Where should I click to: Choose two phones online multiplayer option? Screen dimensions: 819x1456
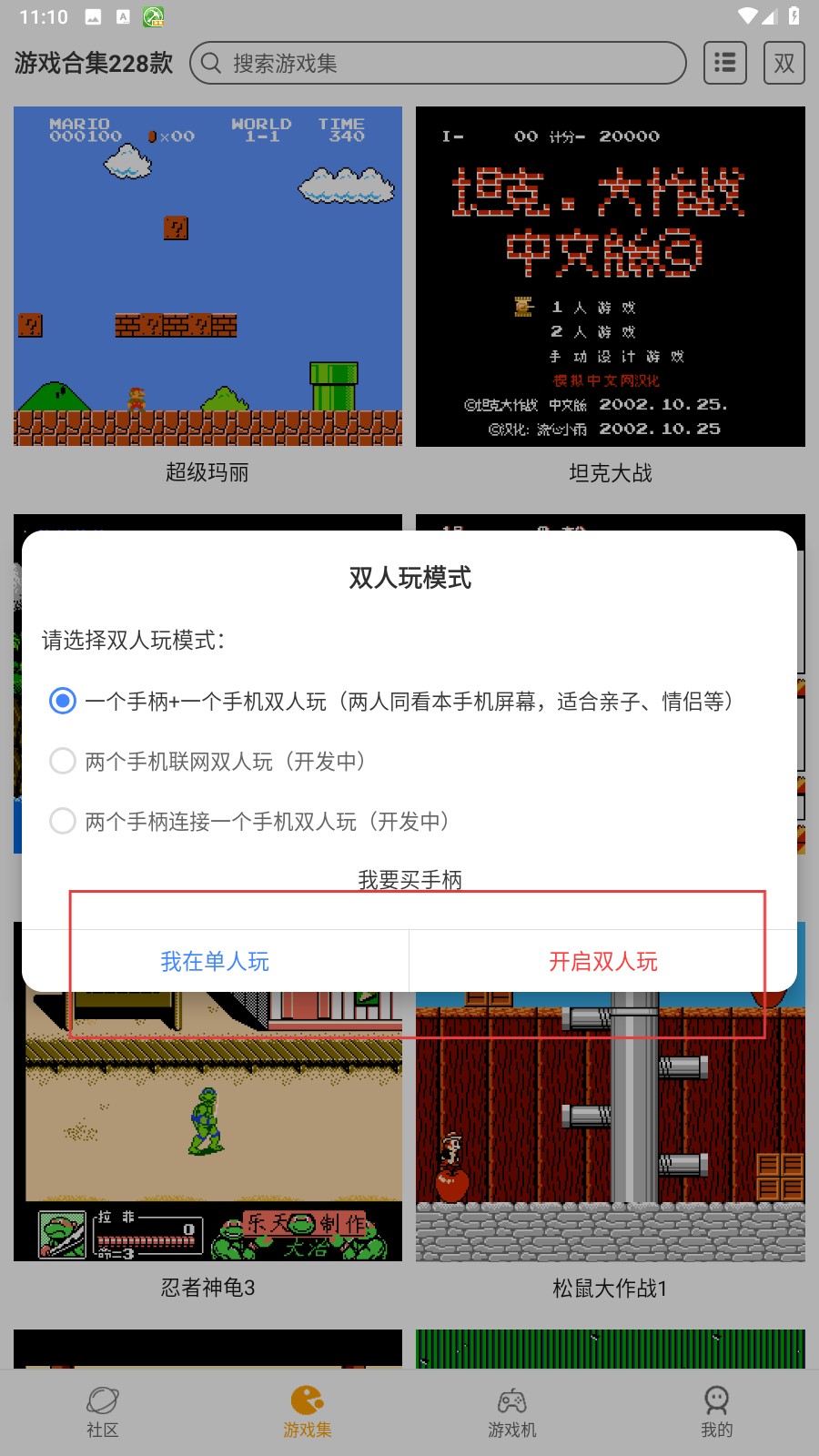[x=62, y=761]
